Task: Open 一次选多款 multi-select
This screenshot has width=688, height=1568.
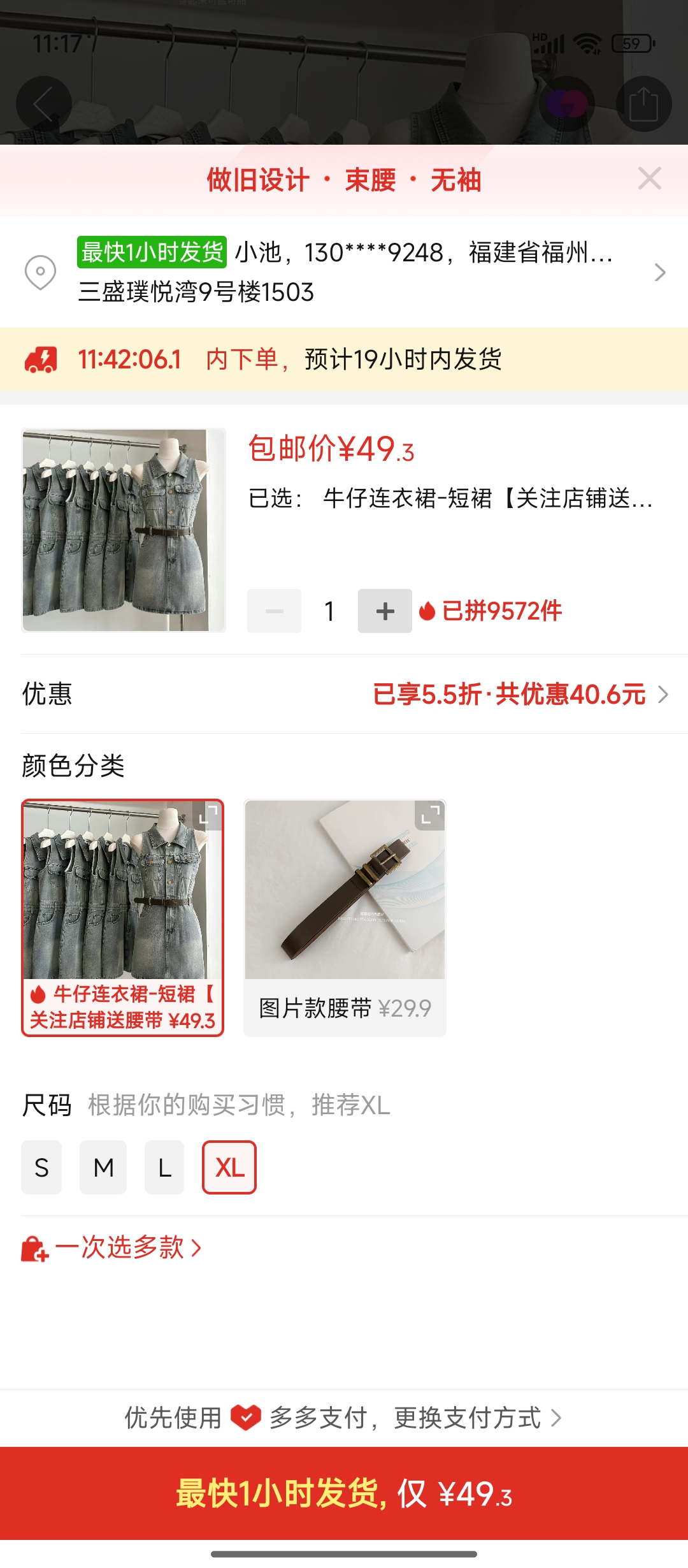Action: (121, 1247)
